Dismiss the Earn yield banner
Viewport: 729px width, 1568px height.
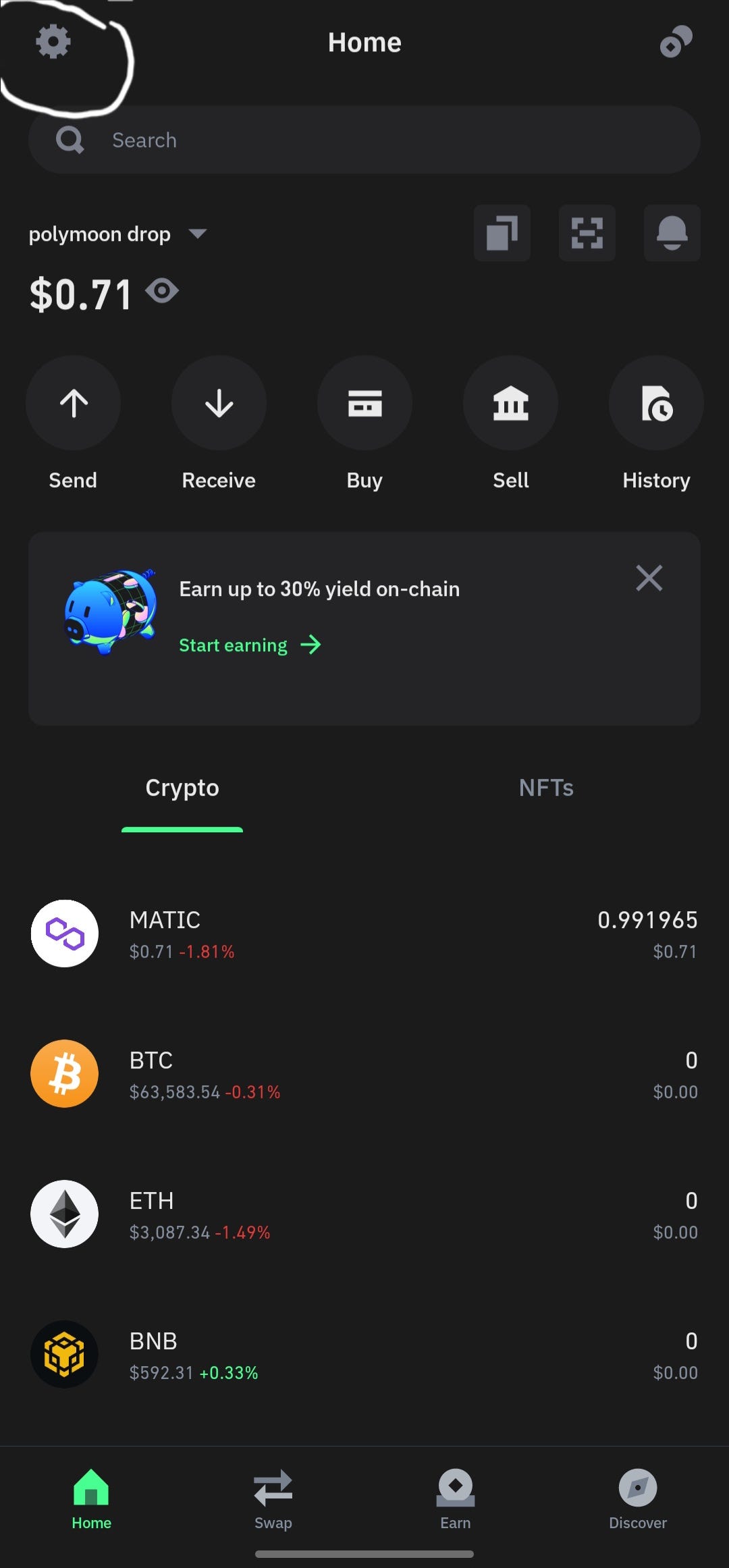tap(649, 578)
